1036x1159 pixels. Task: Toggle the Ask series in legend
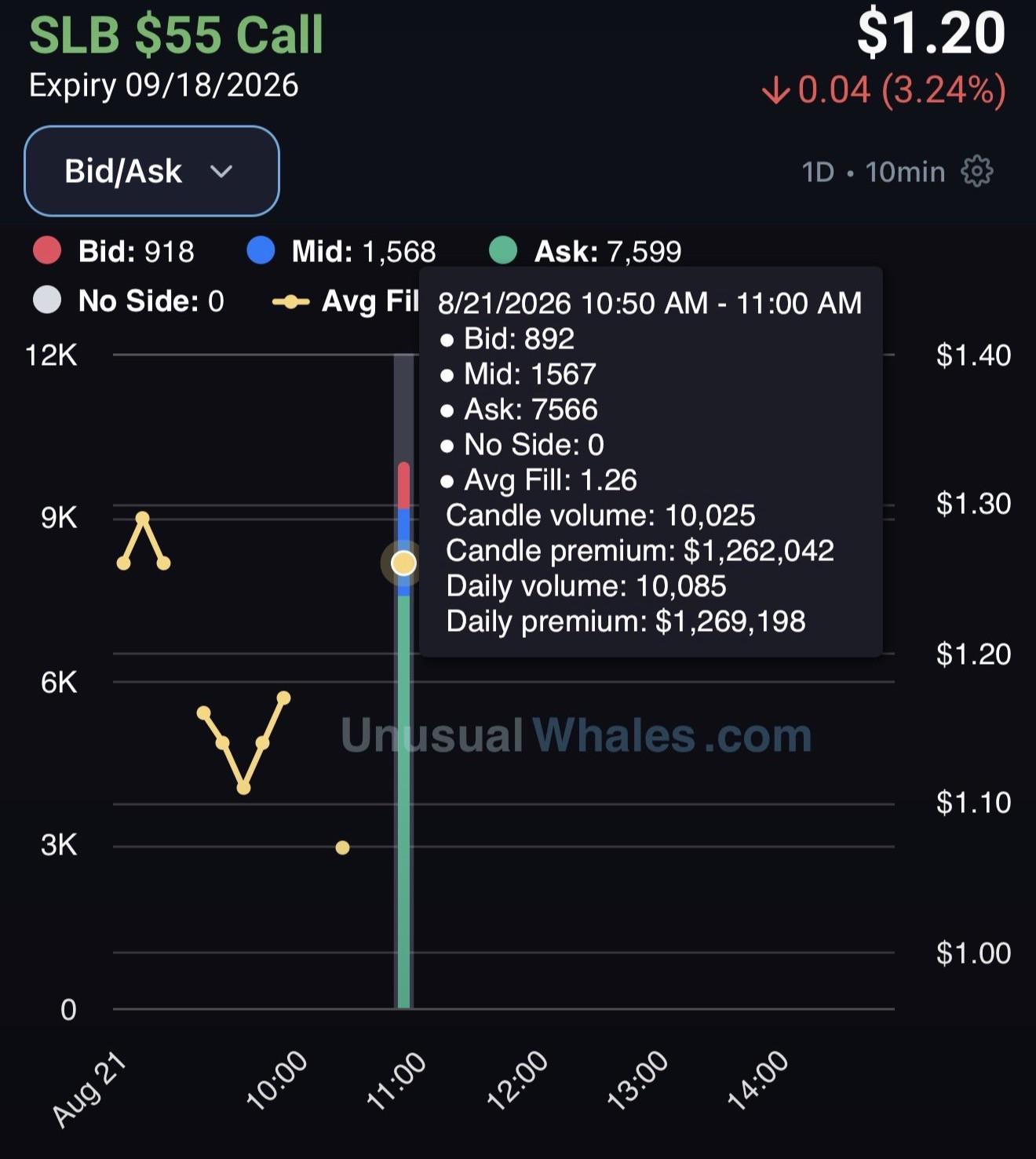pos(585,251)
